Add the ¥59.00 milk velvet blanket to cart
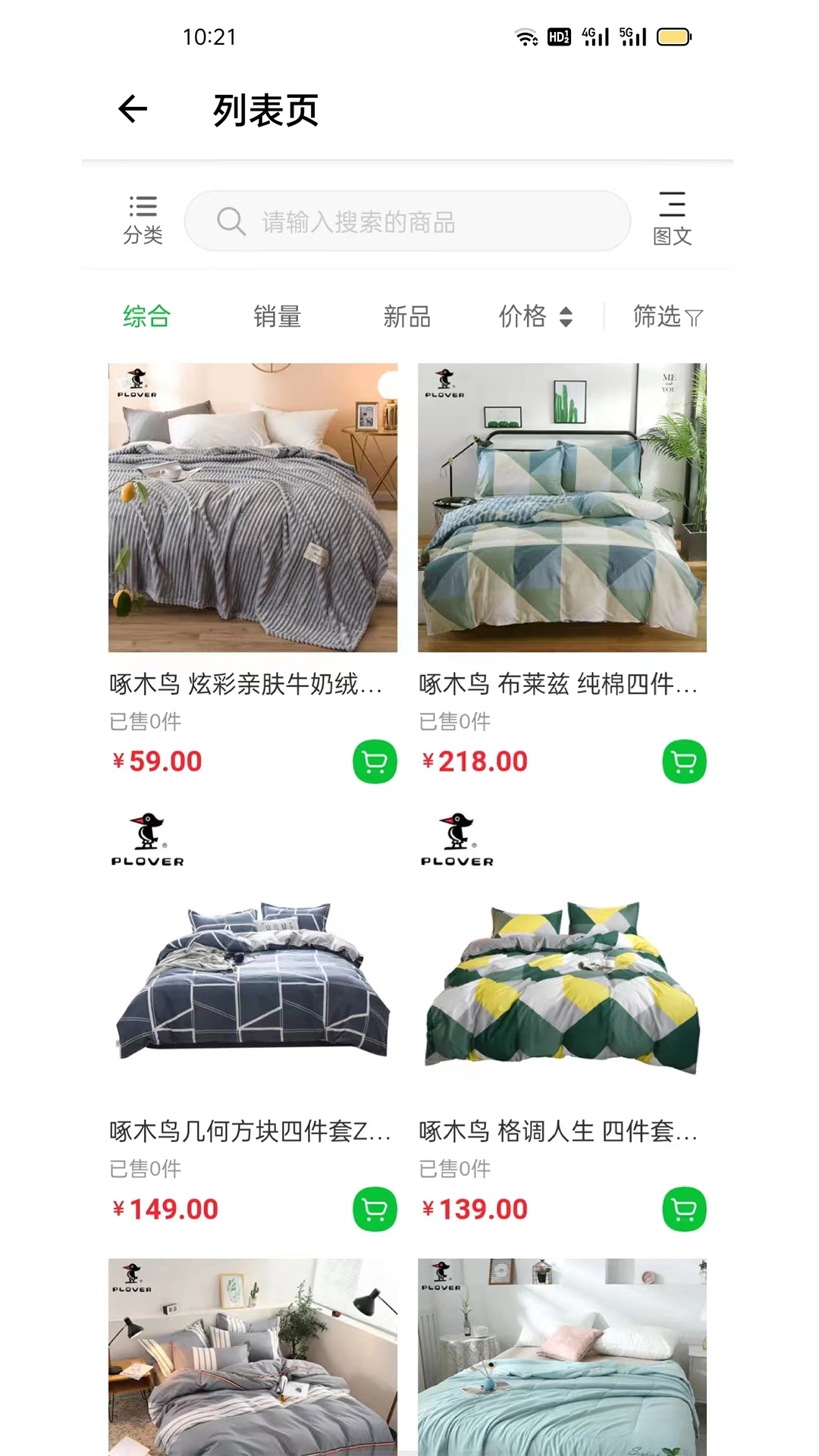Viewport: 819px width, 1456px height. coord(374,761)
